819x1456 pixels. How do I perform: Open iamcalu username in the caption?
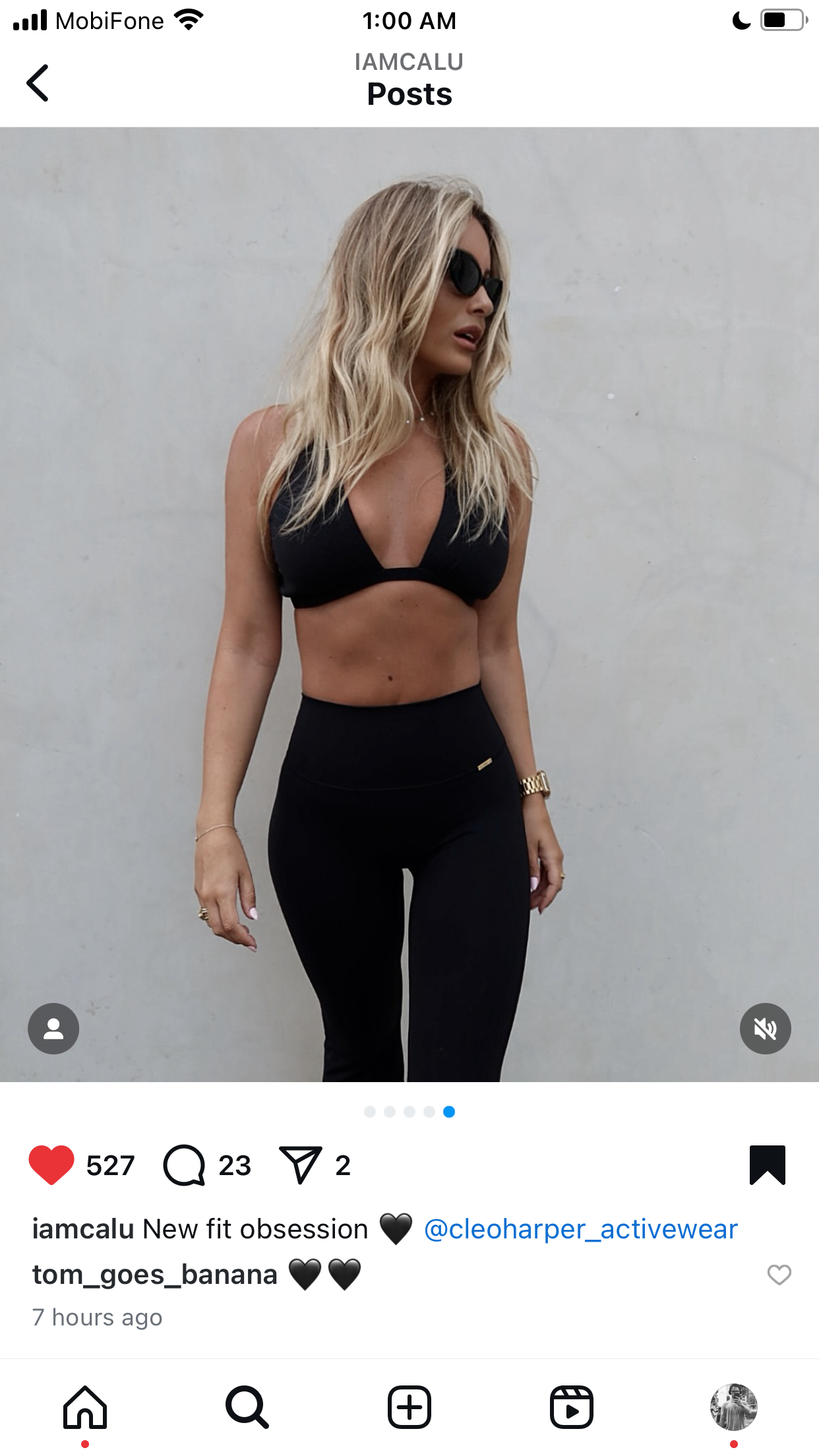[83, 1230]
